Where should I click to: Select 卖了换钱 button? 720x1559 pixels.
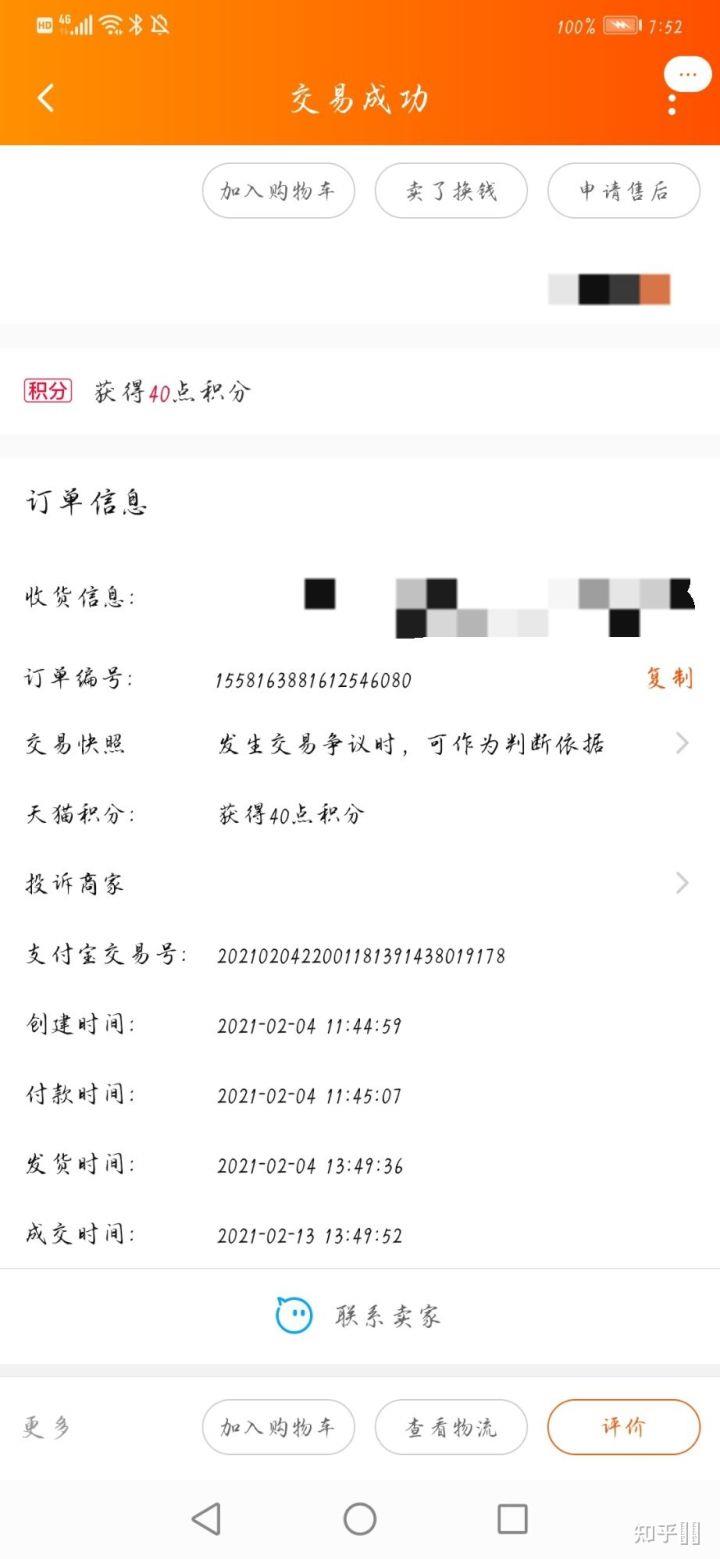point(451,191)
